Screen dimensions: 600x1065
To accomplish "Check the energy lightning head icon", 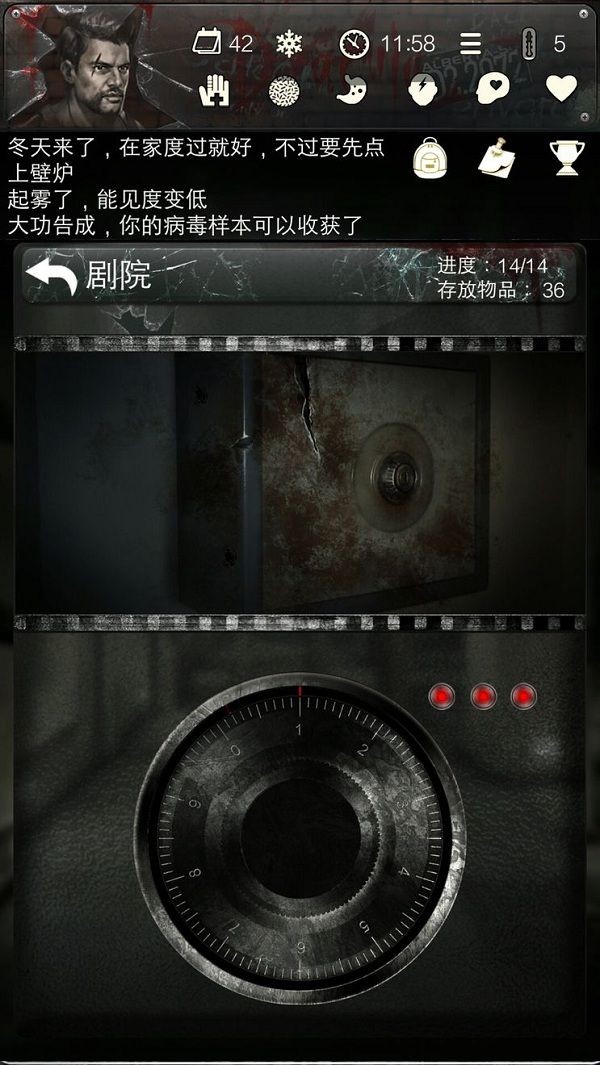I will tap(421, 91).
